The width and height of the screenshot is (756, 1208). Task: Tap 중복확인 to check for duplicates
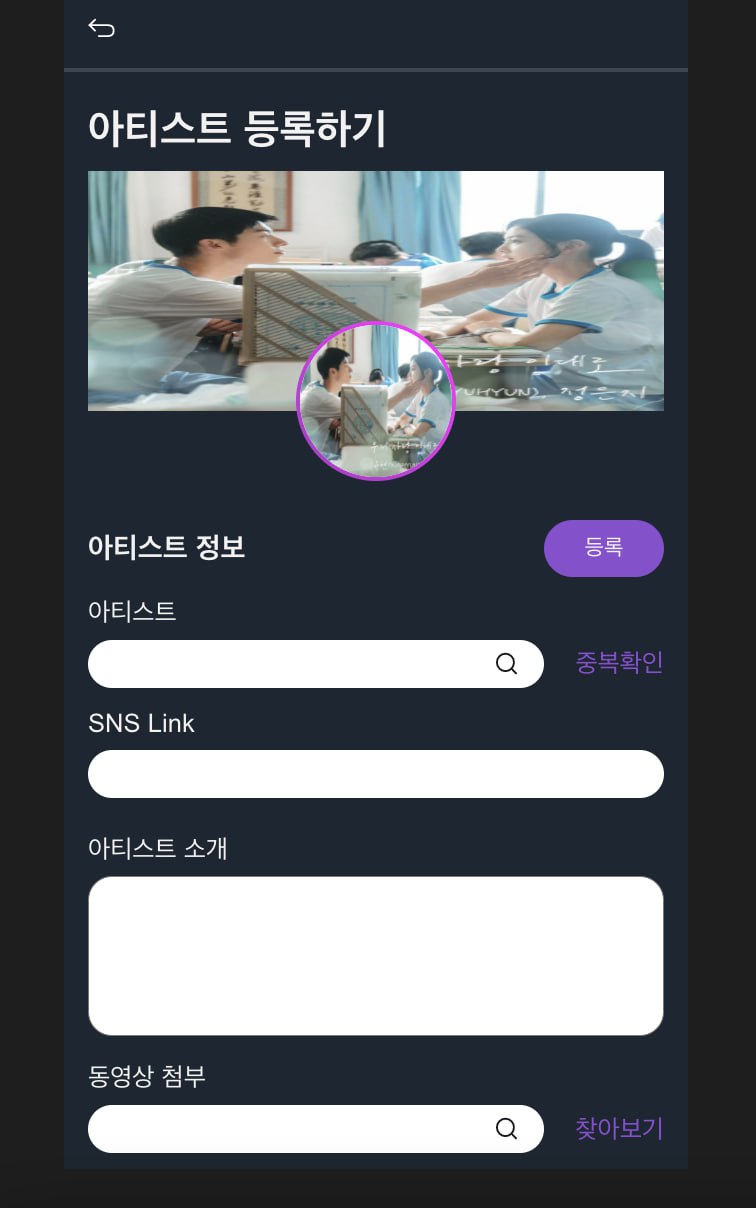[x=619, y=663]
